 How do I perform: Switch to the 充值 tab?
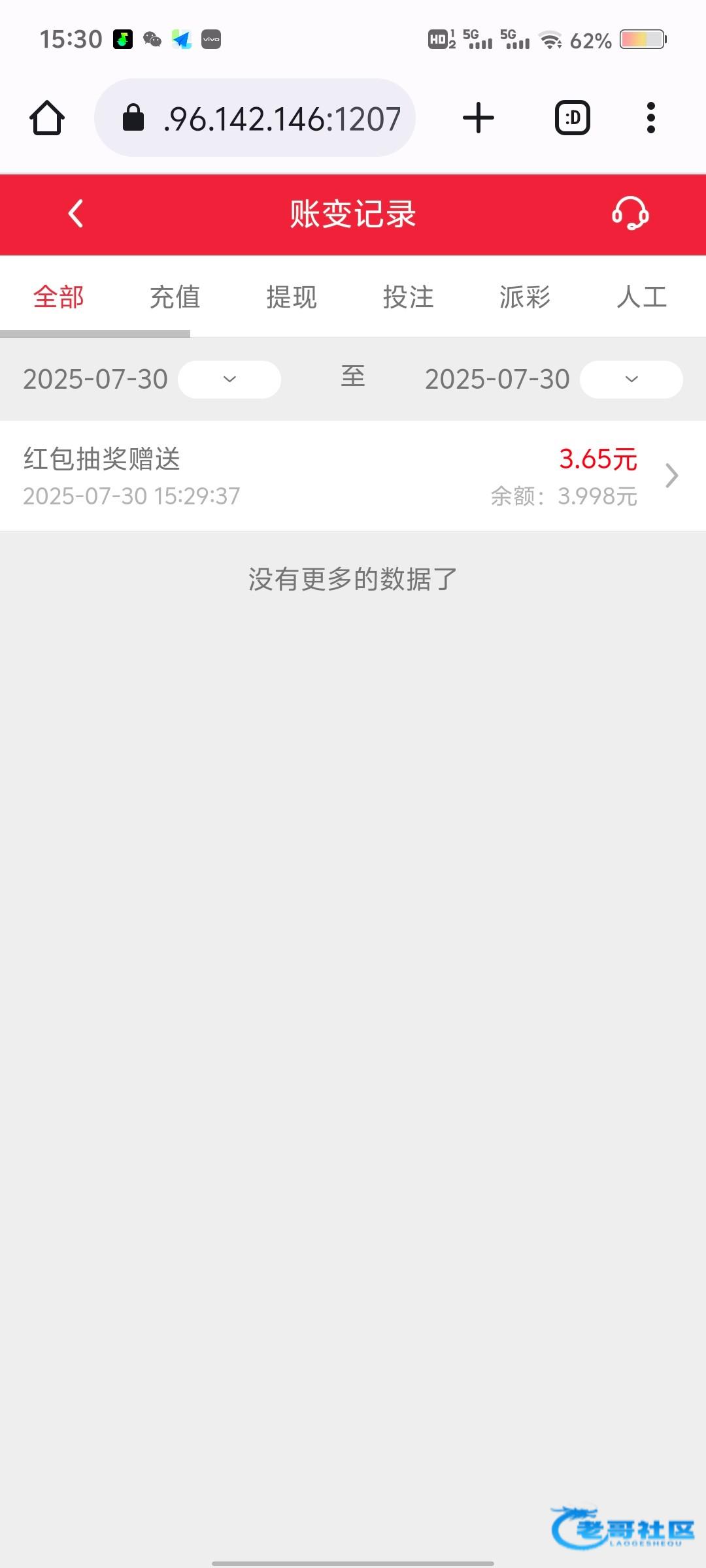175,297
